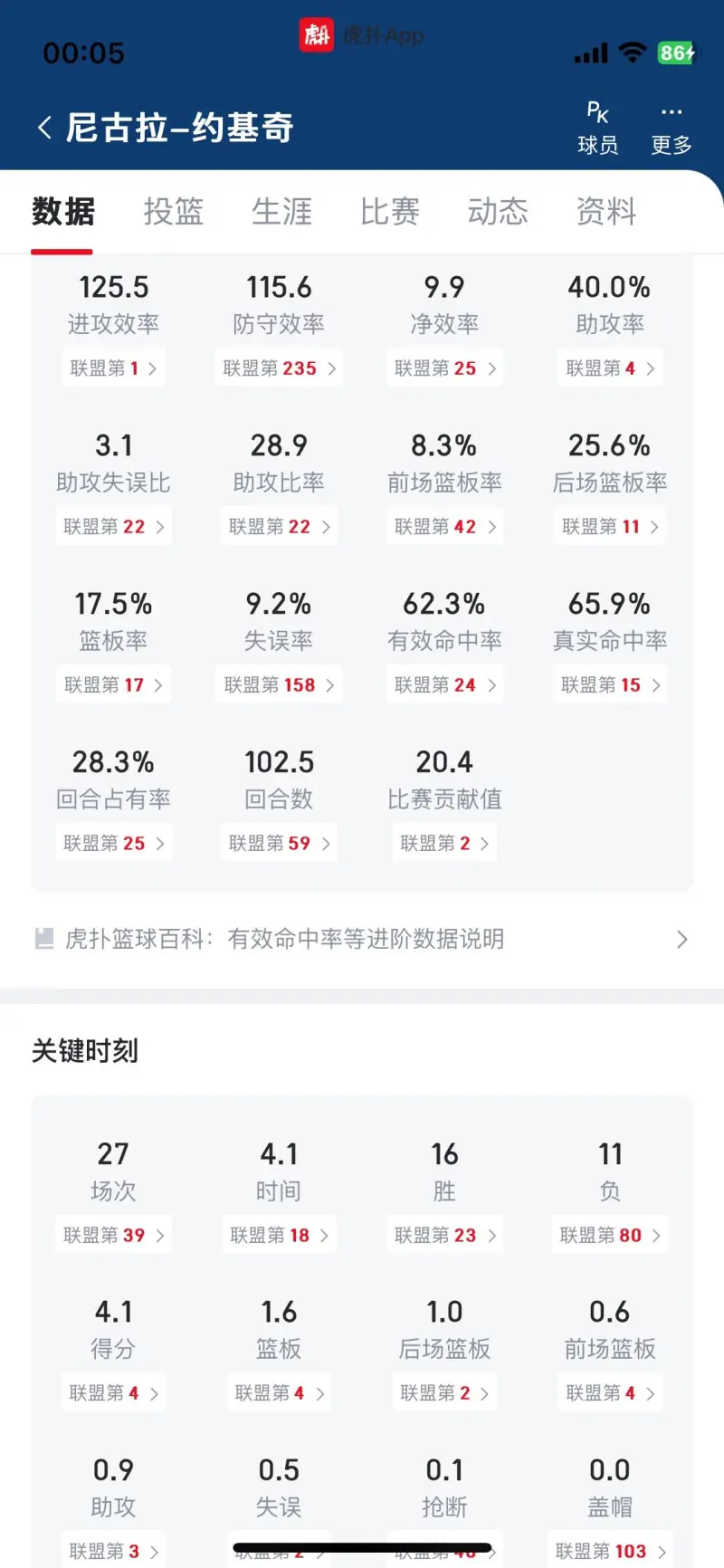Open 虎扑篮球百科 advanced stats explanation
This screenshot has width=724, height=1568.
pyautogui.click(x=362, y=939)
